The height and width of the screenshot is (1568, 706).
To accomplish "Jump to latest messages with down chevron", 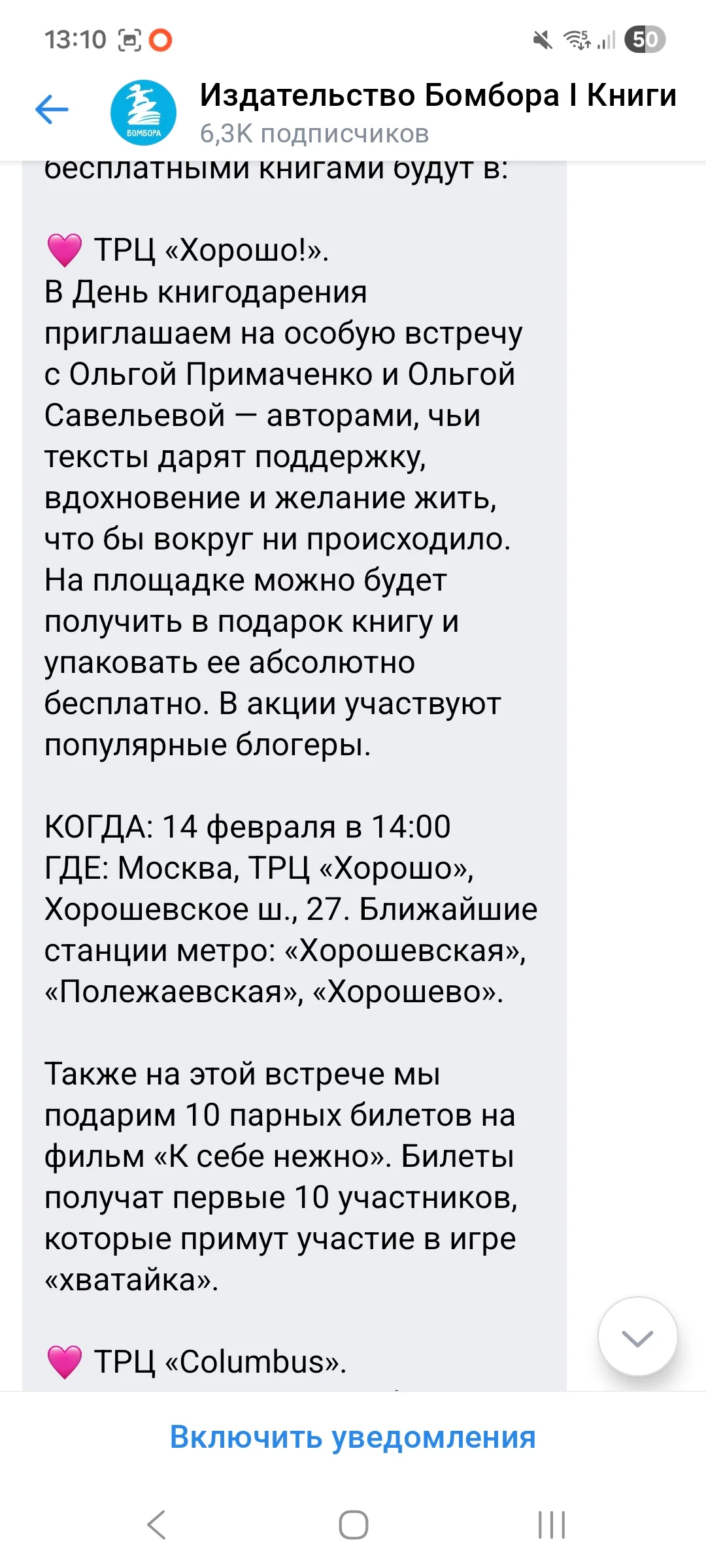I will tap(637, 1337).
